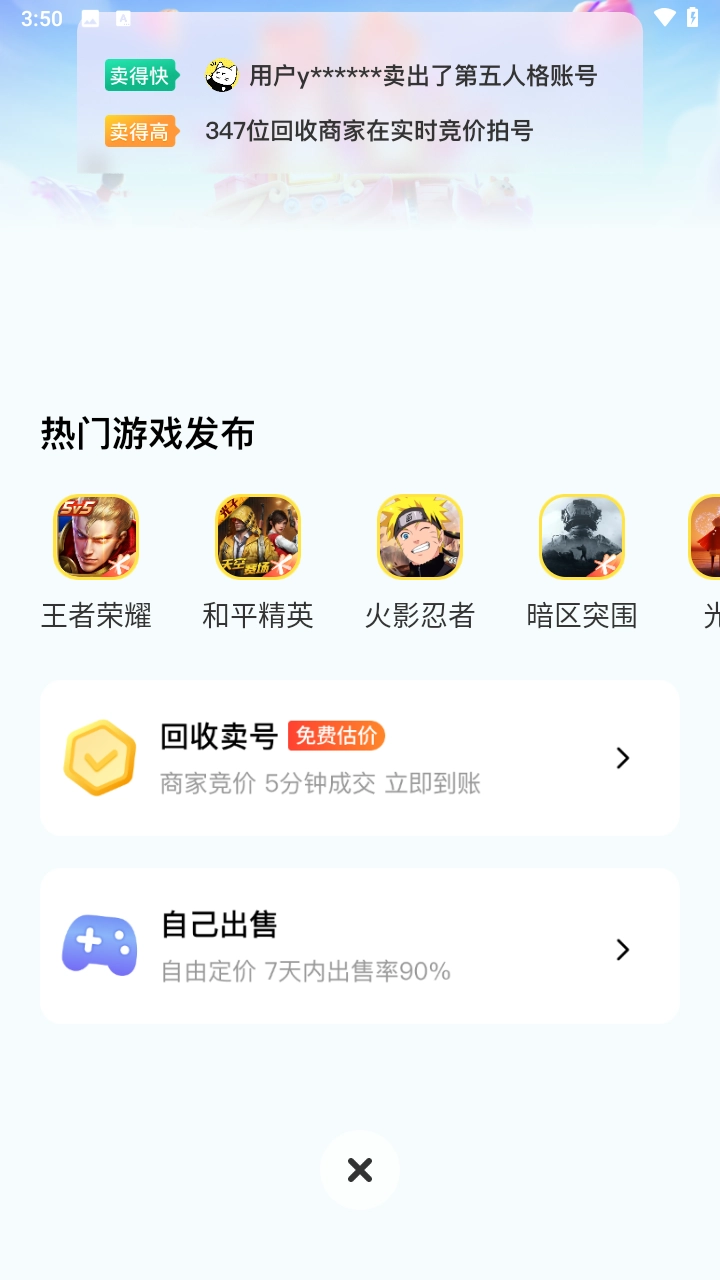Open the 暗区突围 game icon
This screenshot has width=720, height=1280.
[x=582, y=536]
